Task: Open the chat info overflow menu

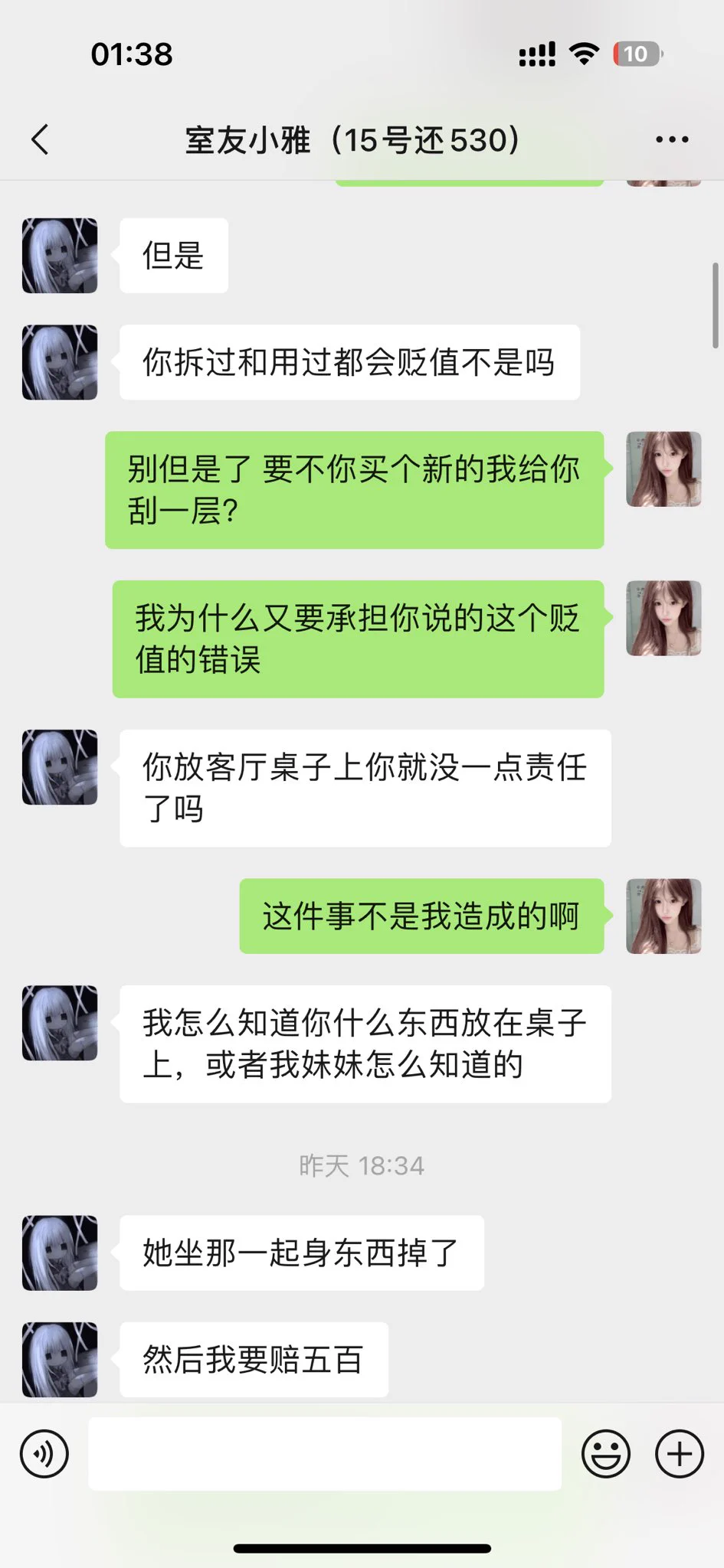Action: [672, 140]
